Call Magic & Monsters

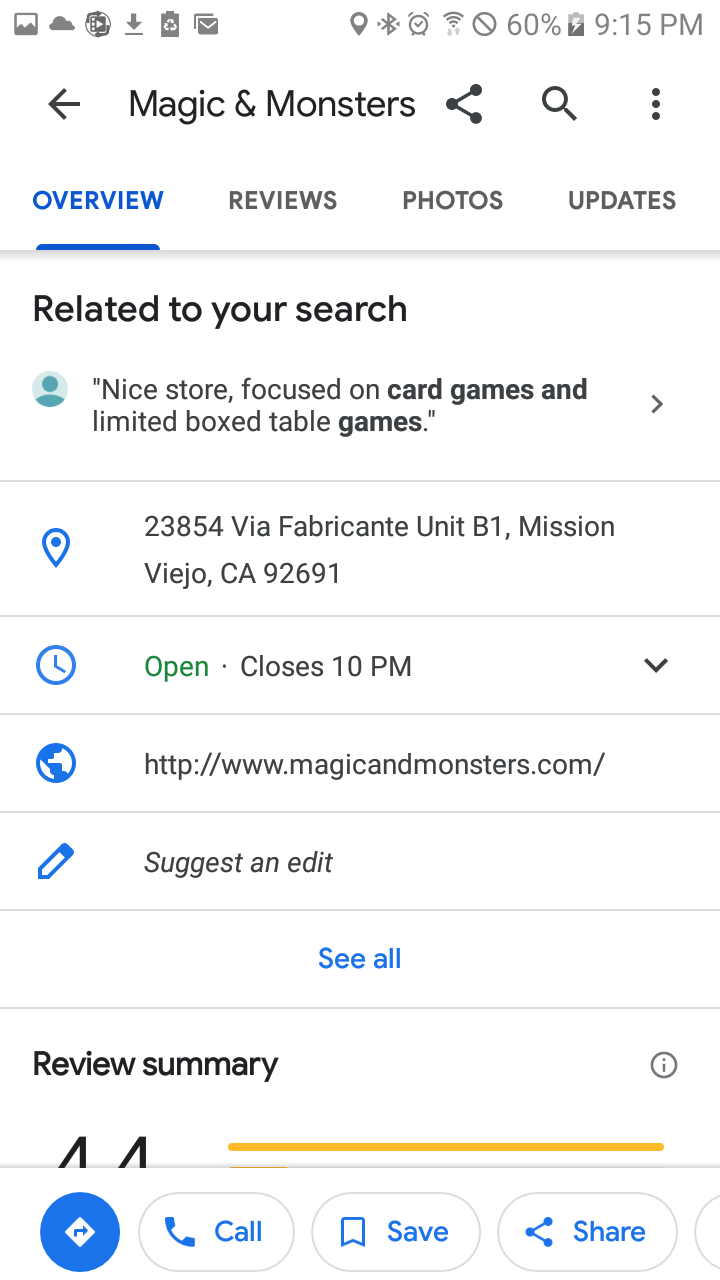click(x=216, y=1232)
